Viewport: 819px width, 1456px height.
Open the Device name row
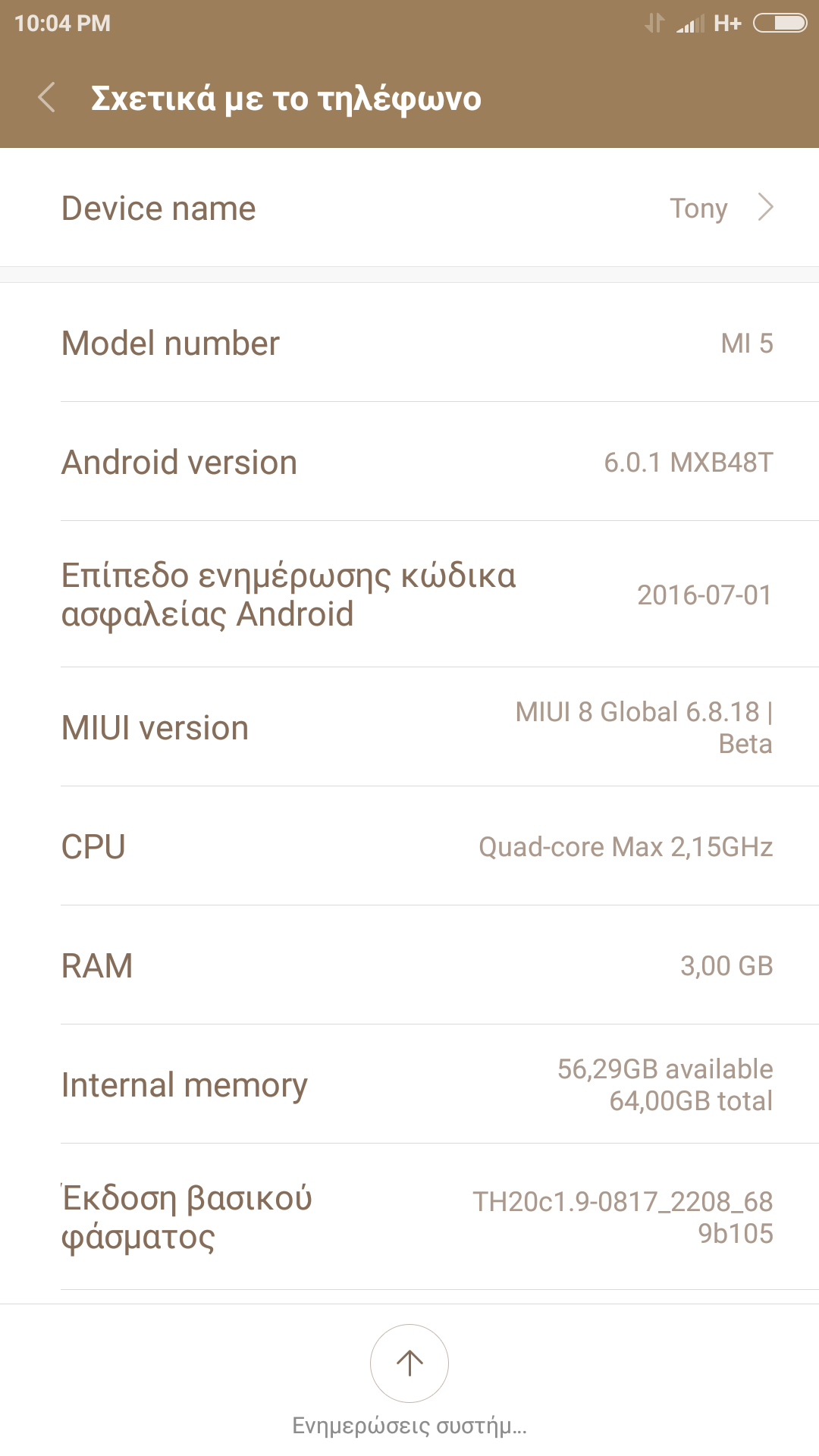[409, 208]
